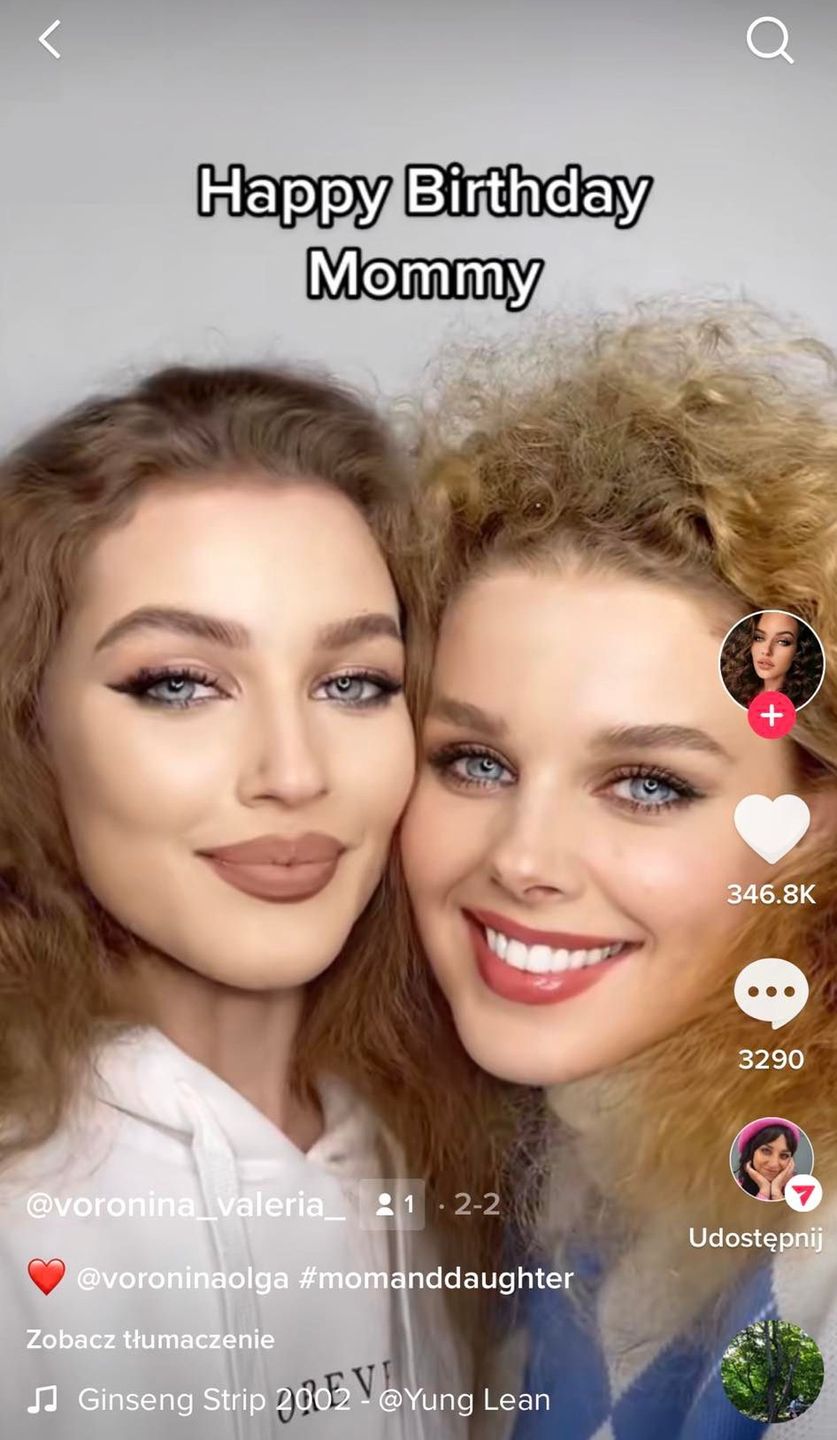Open @voronina_valeria_ profile from username
837x1440 pixels.
[185, 1205]
